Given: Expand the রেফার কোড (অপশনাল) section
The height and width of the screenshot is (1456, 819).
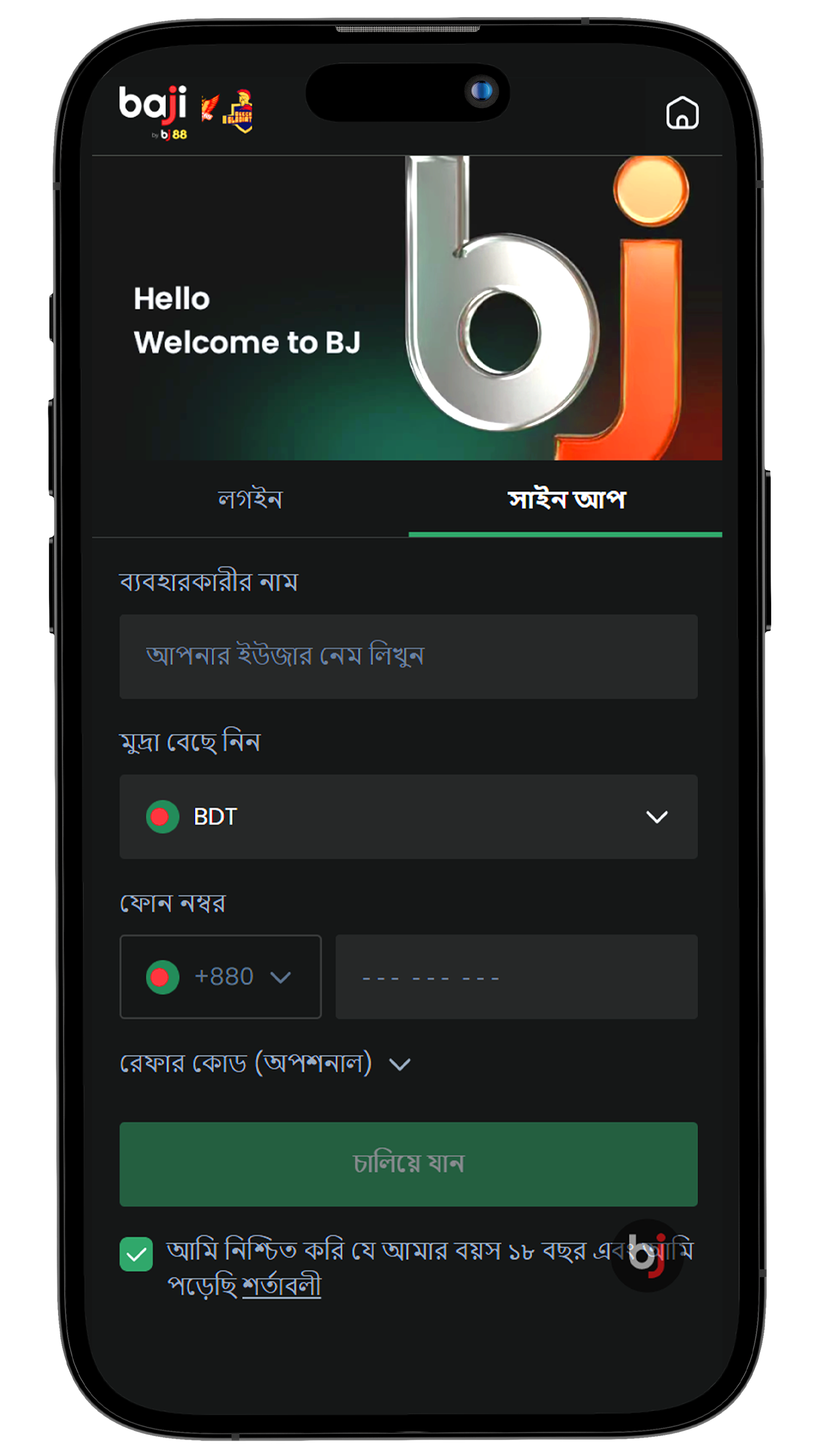Looking at the screenshot, I should [265, 1064].
